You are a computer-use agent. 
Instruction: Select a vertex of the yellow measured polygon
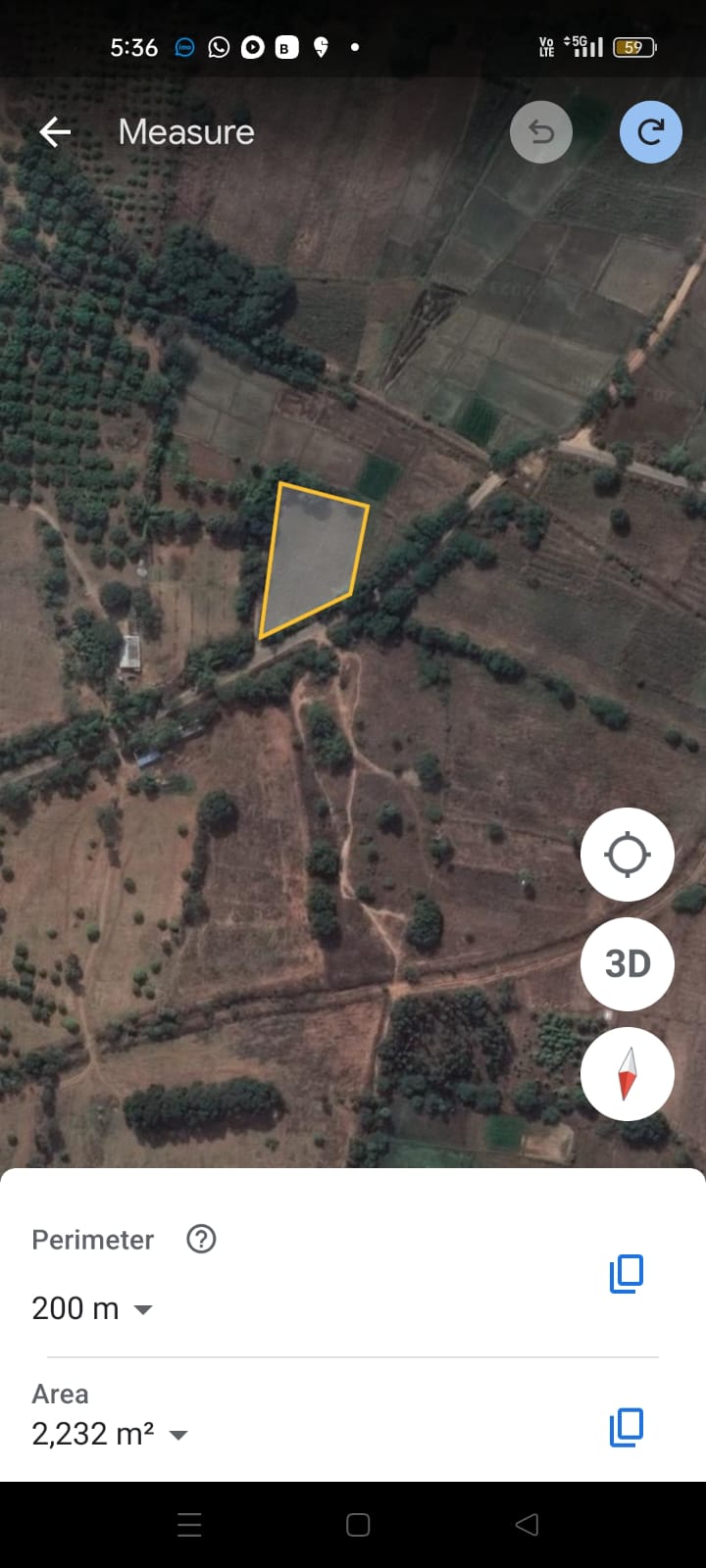coord(283,484)
